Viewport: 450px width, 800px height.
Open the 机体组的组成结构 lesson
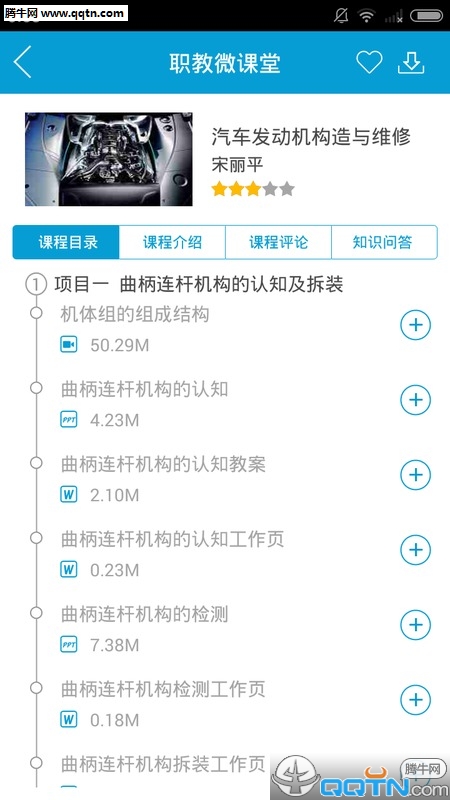click(x=135, y=315)
